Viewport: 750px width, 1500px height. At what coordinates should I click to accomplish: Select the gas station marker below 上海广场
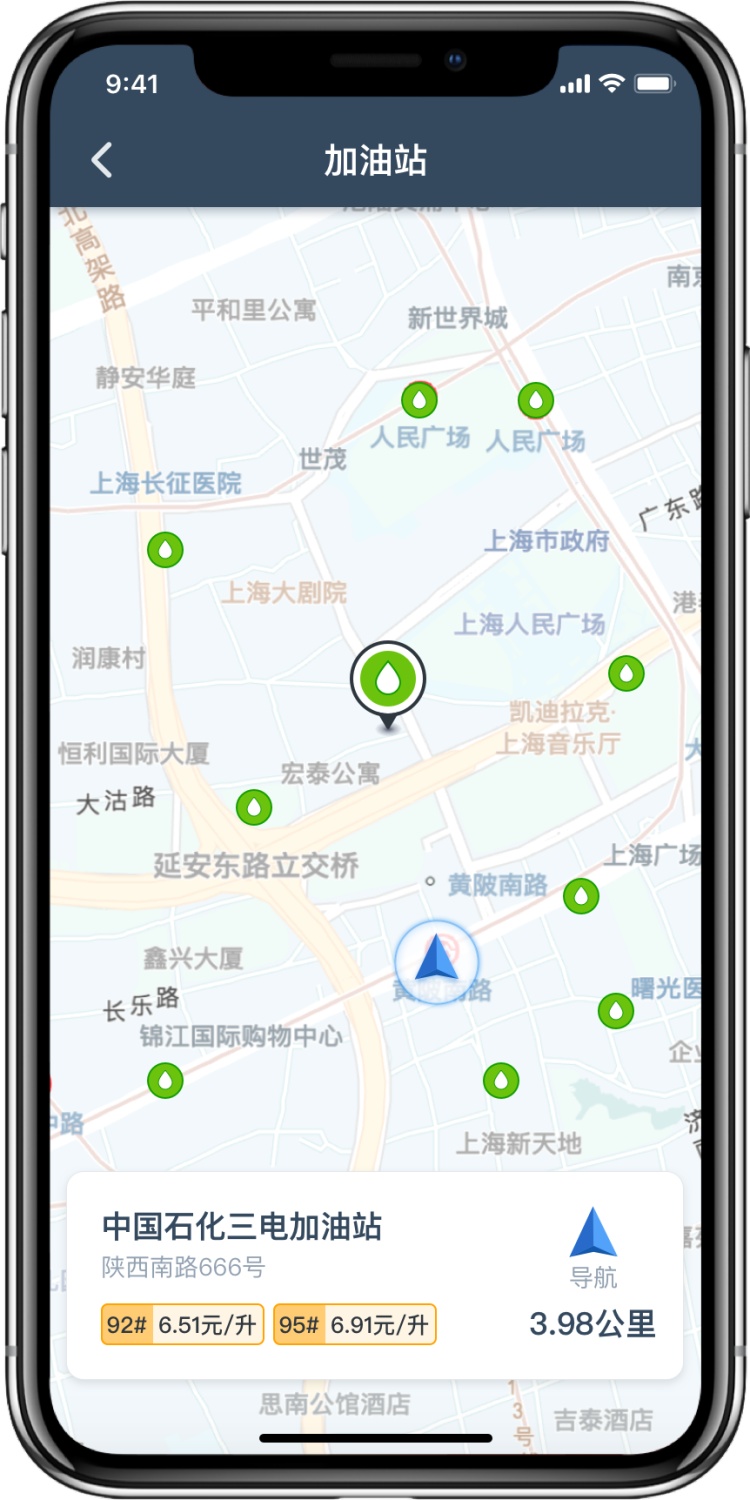click(581, 896)
